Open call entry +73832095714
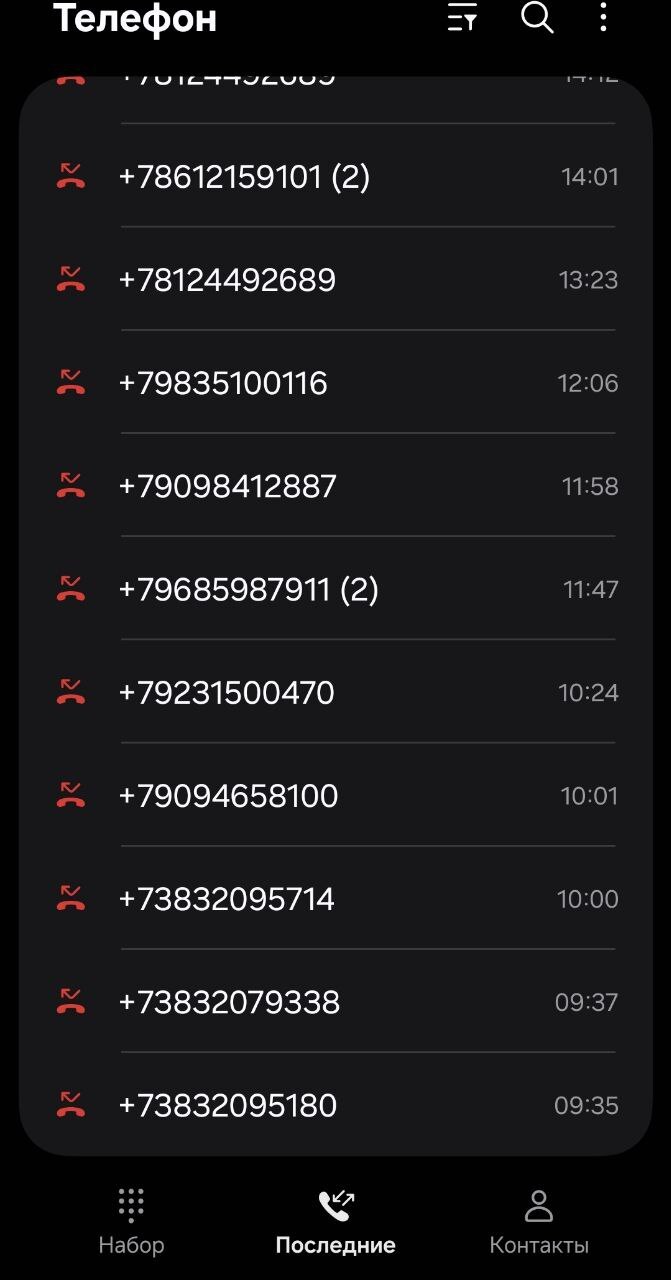The image size is (671, 1280). [335, 899]
